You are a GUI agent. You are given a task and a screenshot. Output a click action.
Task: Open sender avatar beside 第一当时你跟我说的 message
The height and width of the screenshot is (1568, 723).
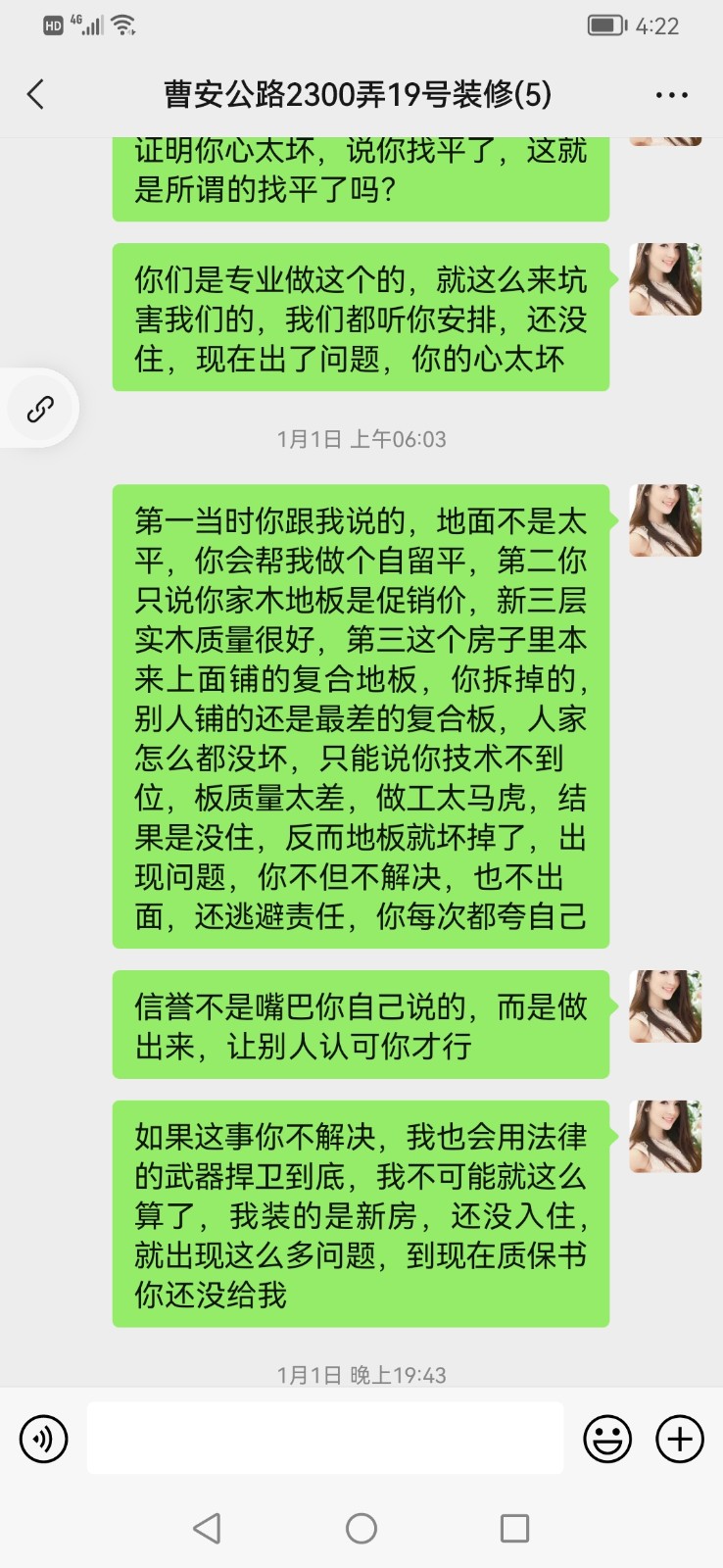click(x=665, y=520)
